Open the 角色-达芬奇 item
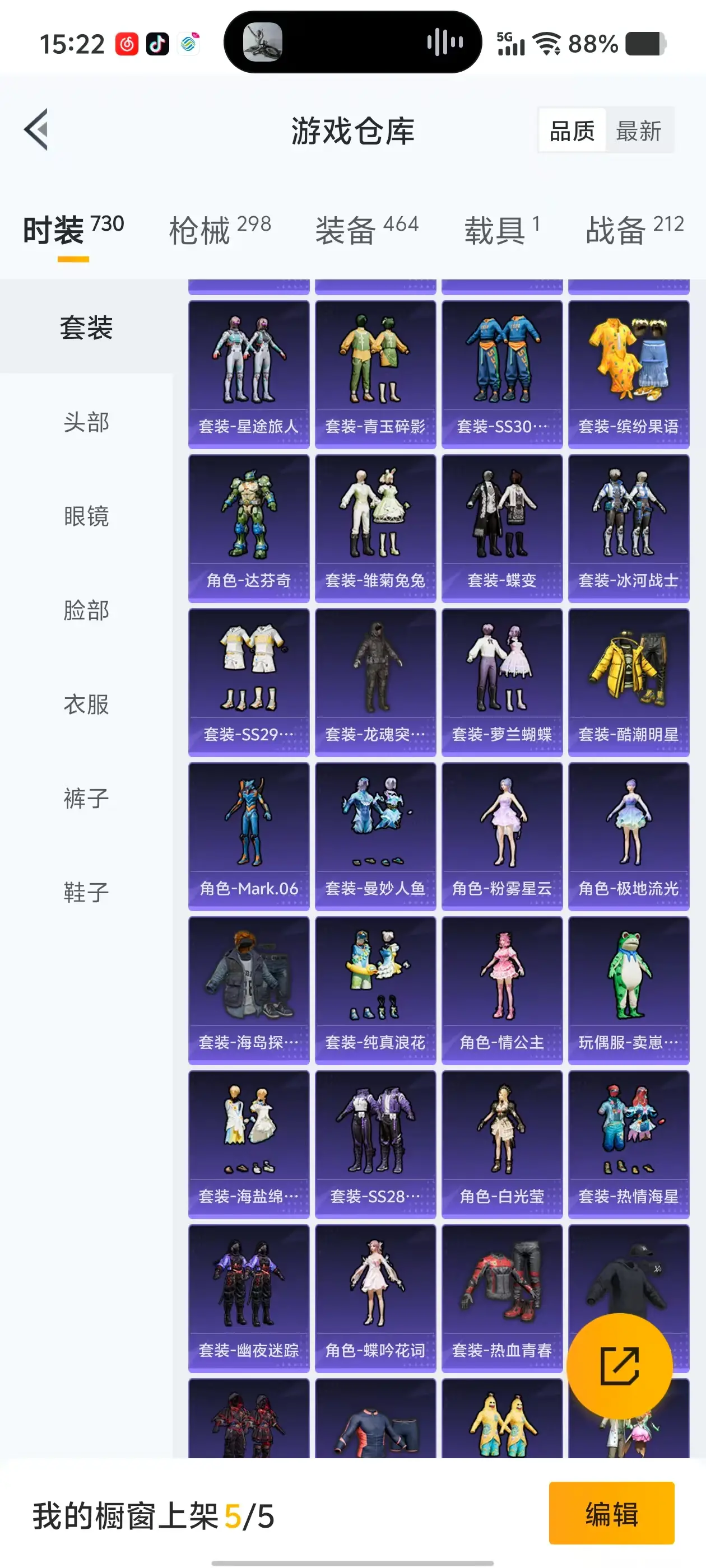This screenshot has height=1568, width=706. [249, 528]
